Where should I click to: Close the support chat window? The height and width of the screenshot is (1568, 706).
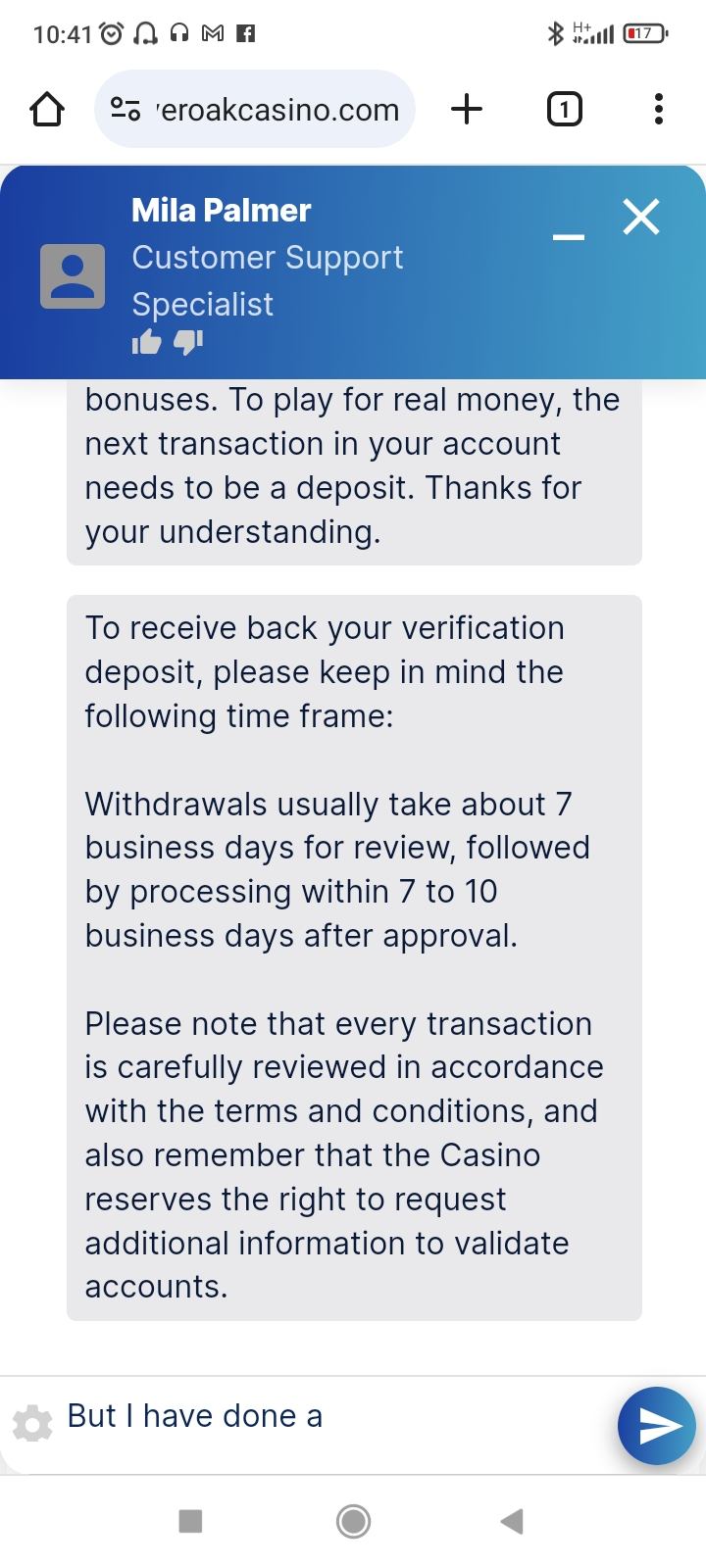point(641,217)
